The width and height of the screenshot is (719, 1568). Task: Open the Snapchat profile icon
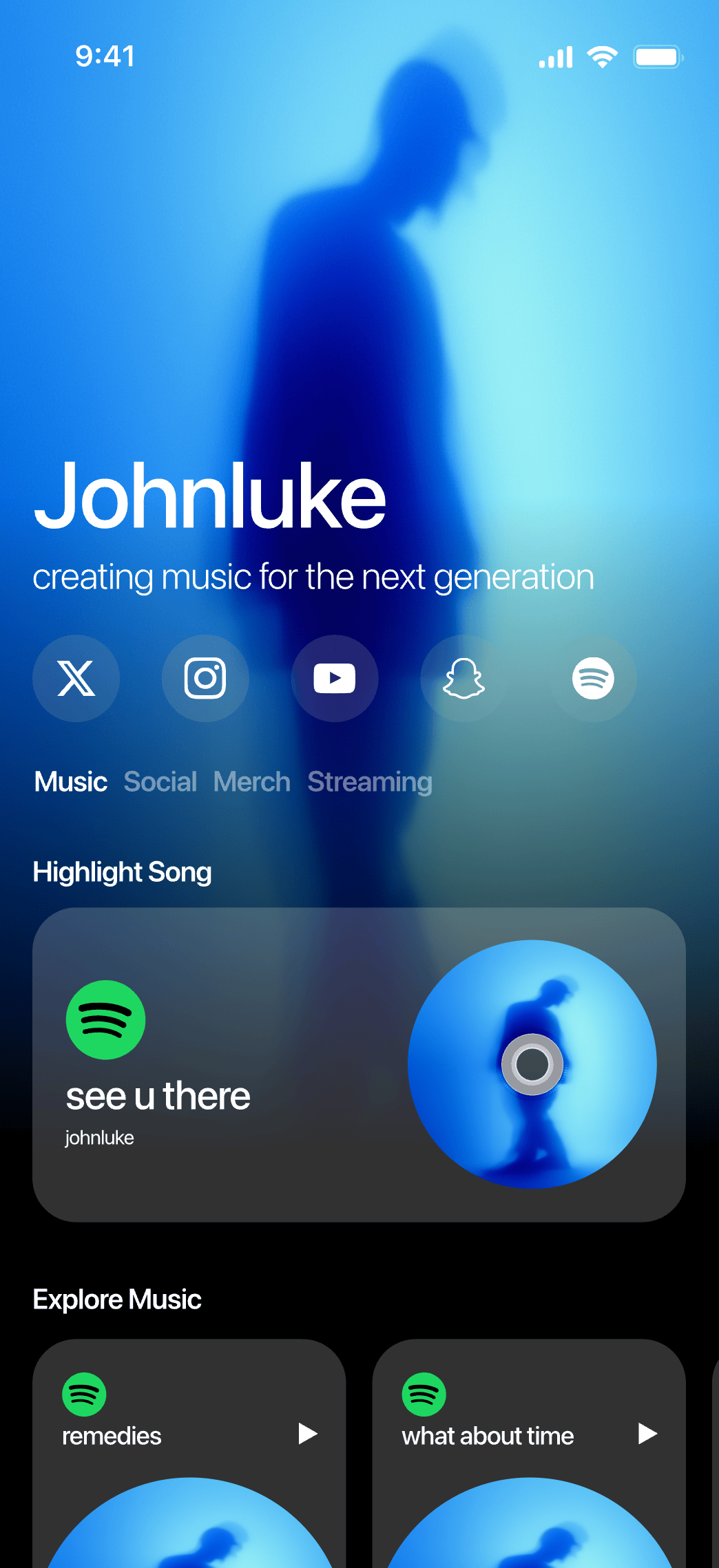463,678
